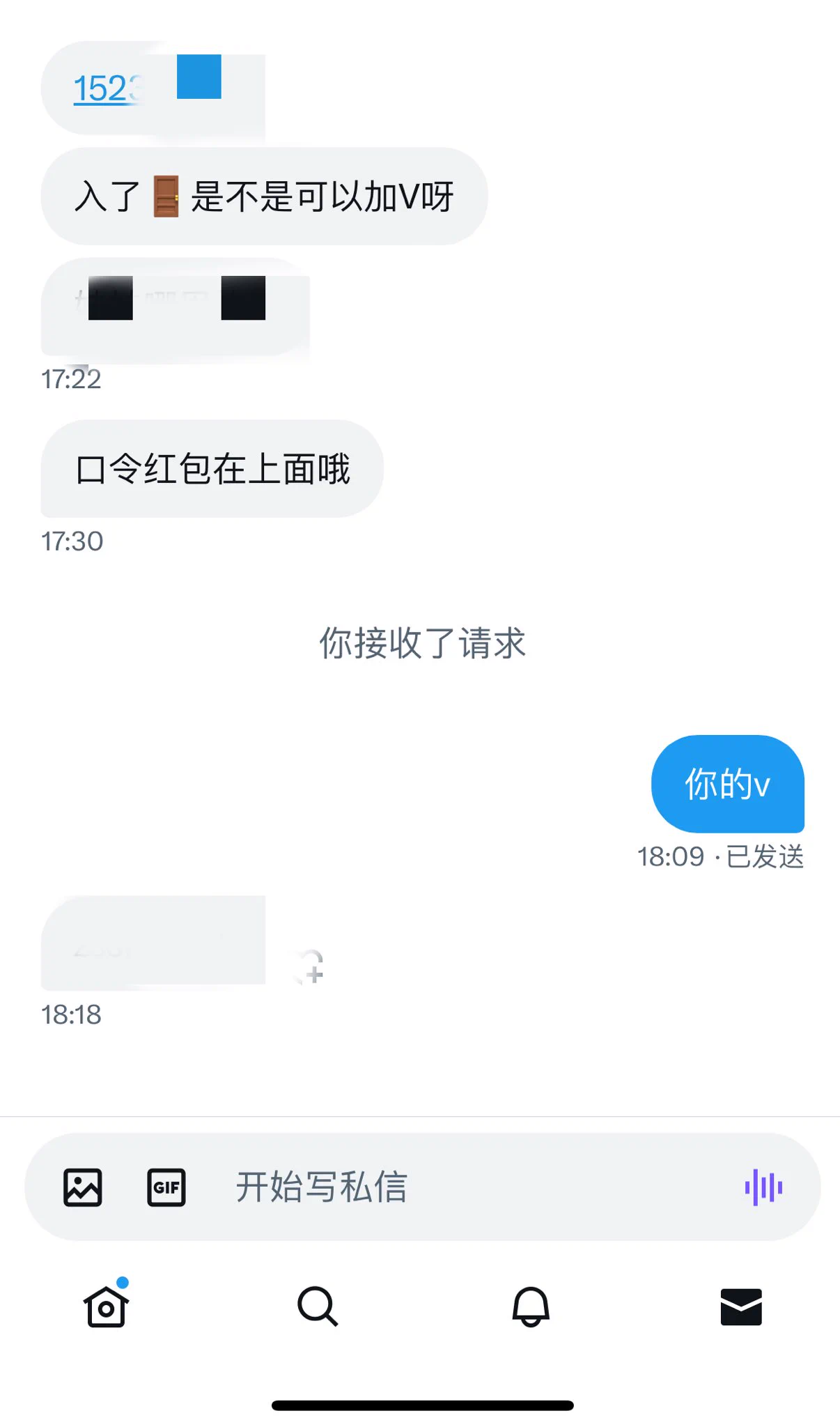
Task: Add a reaction to the 18:18 message
Action: [311, 967]
